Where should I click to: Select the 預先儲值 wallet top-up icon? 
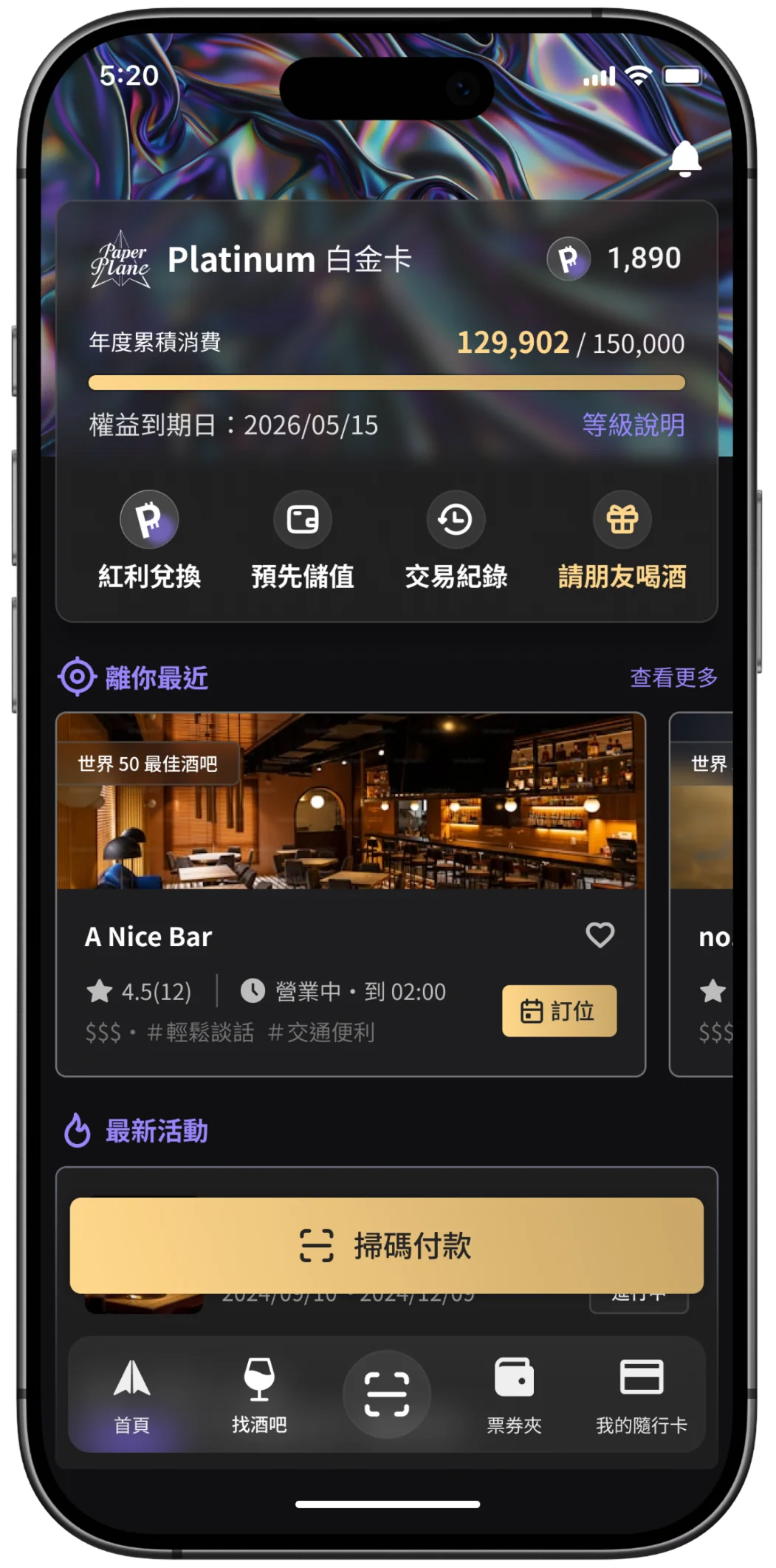pos(302,520)
